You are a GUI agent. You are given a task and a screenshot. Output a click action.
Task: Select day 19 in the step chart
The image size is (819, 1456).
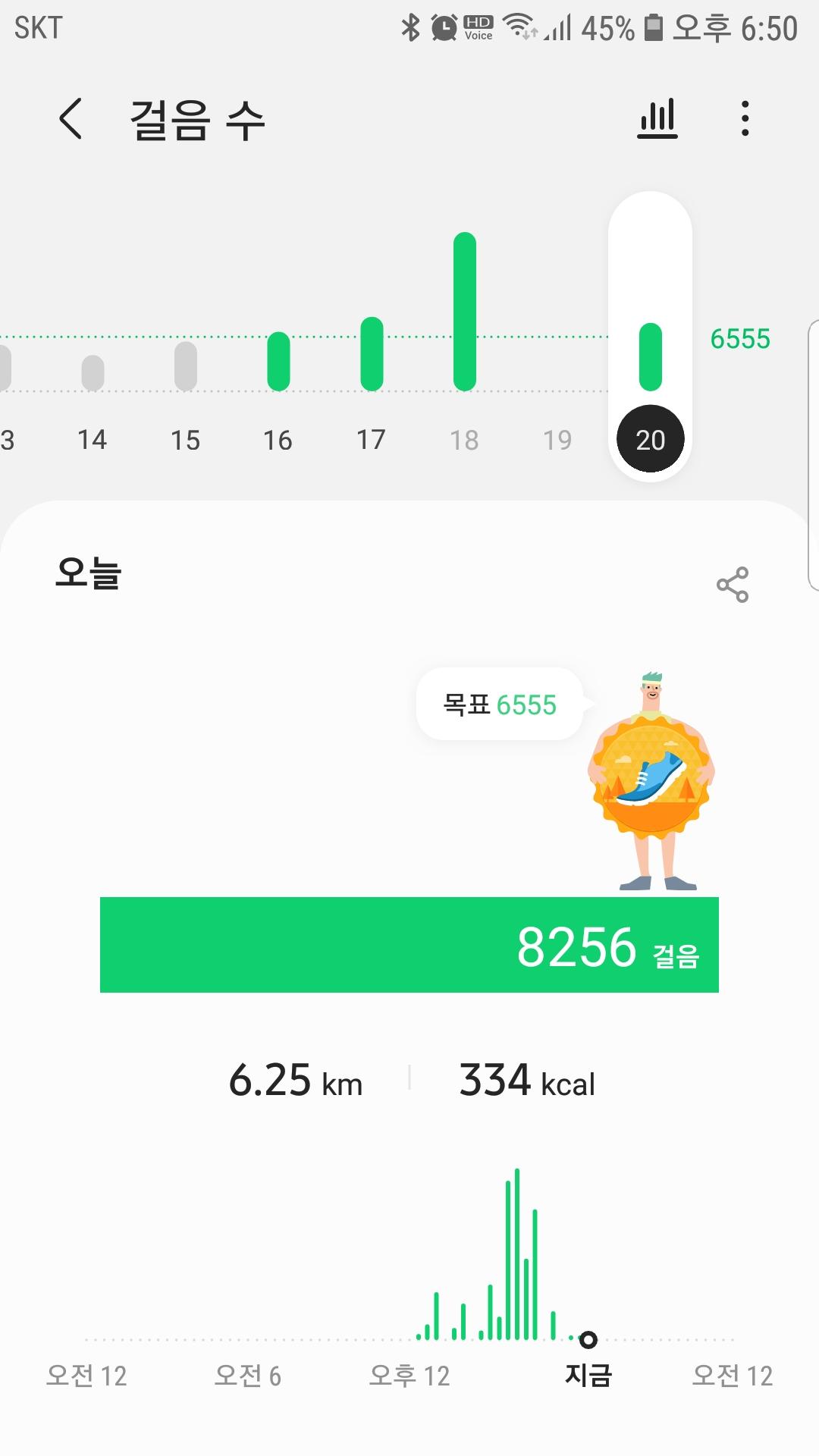[557, 439]
